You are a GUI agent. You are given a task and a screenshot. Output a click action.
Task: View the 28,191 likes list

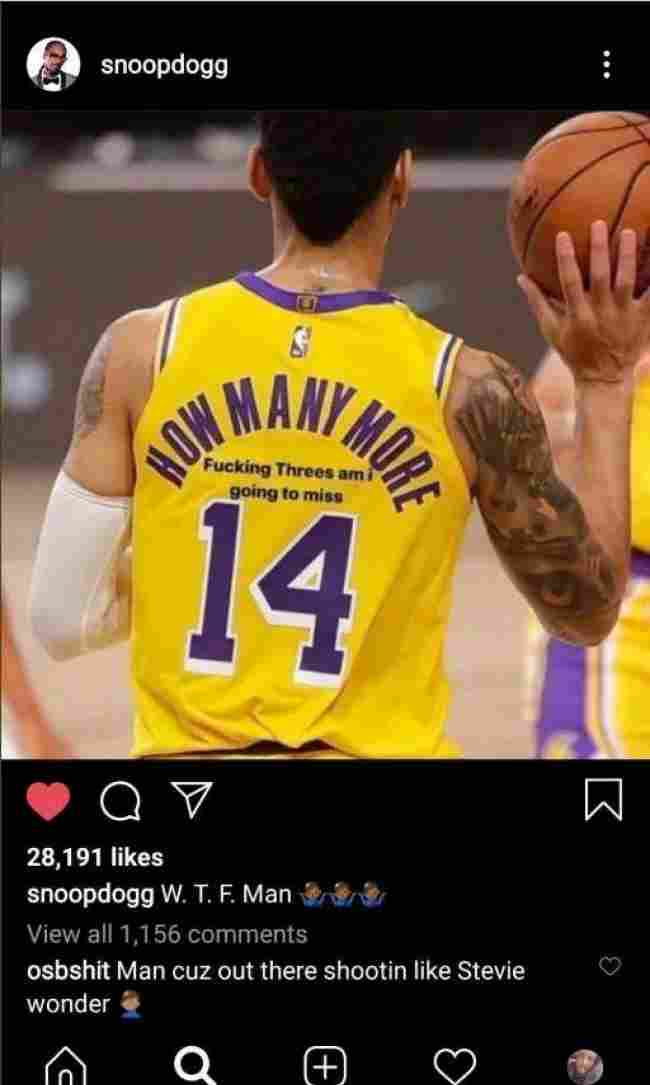[95, 857]
